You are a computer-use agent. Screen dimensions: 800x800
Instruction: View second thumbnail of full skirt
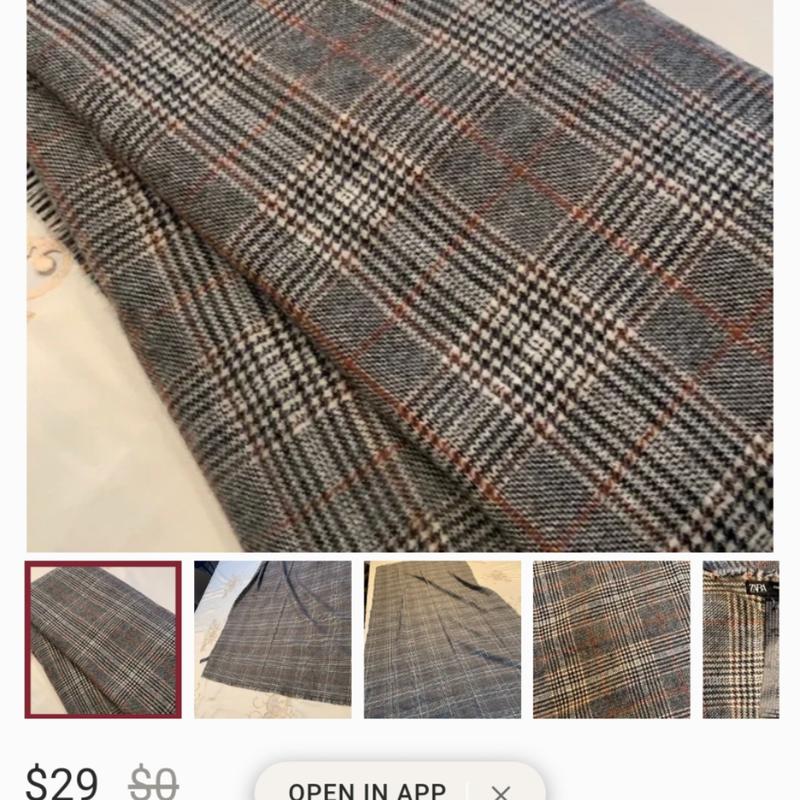(x=272, y=639)
